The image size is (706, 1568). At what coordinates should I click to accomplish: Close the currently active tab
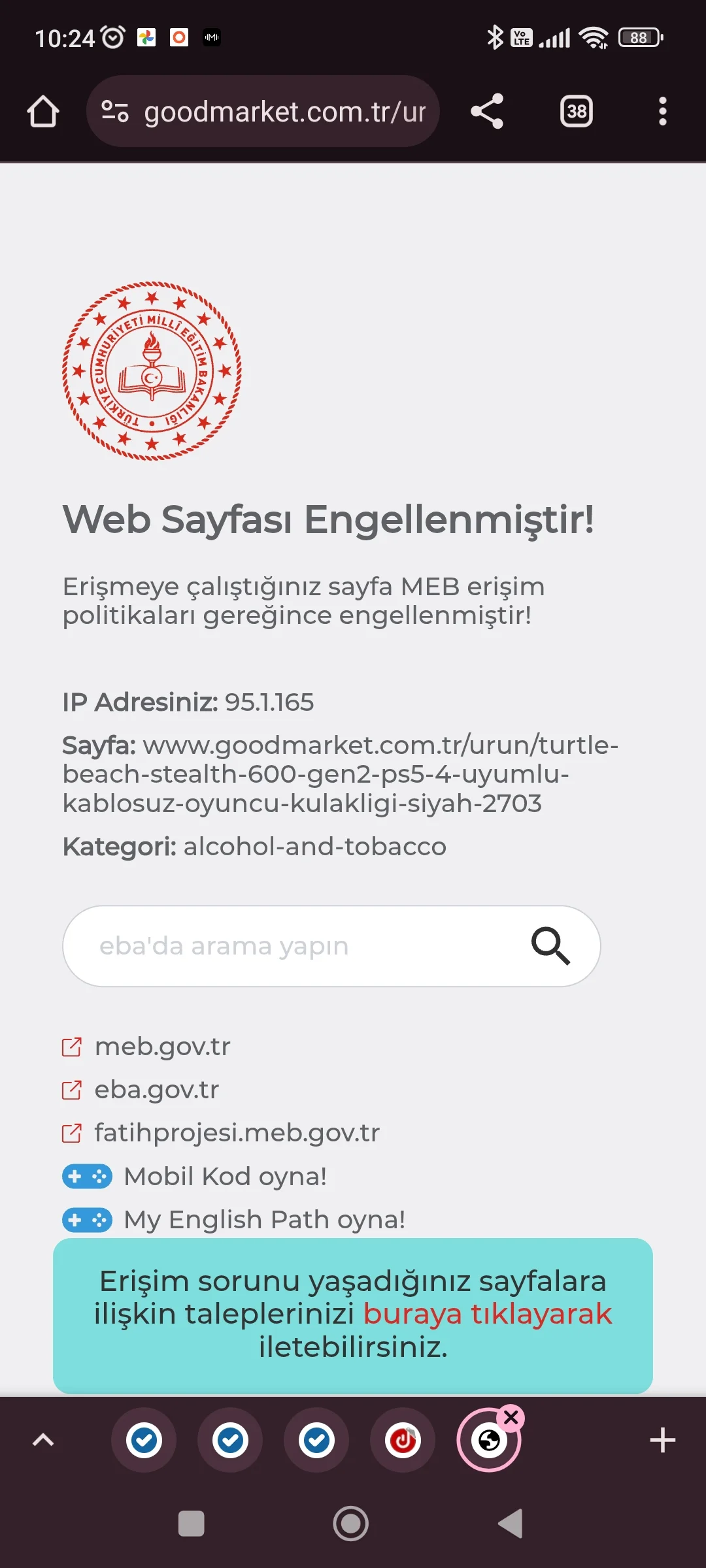click(x=511, y=1417)
